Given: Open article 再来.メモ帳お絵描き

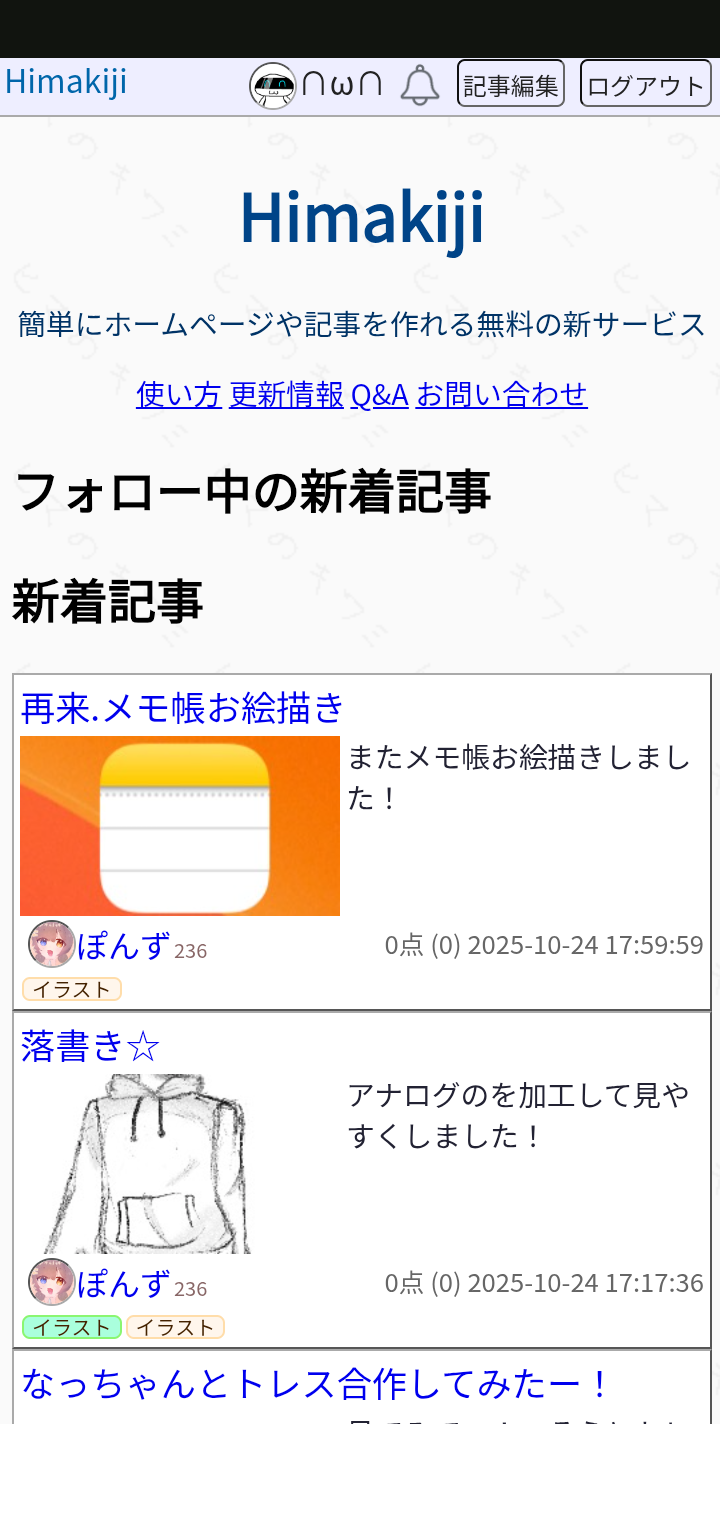Looking at the screenshot, I should click(183, 707).
